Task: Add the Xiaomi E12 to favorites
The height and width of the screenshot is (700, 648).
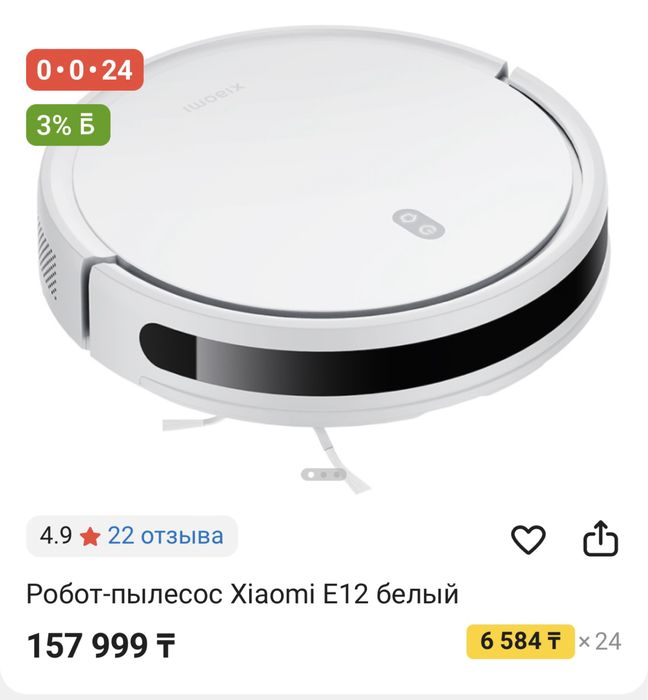Action: pos(527,540)
